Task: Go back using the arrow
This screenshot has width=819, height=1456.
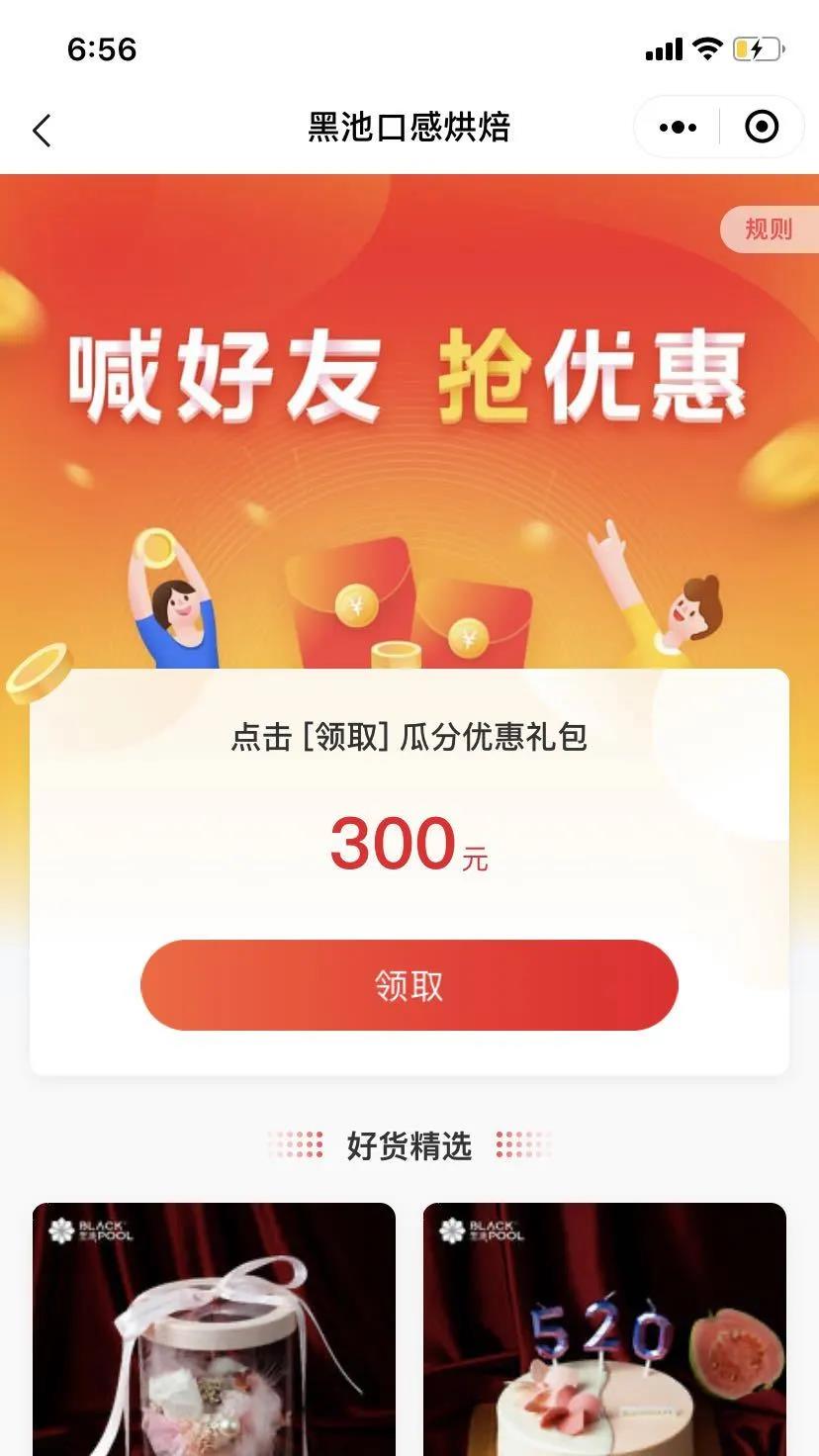Action: 42,130
